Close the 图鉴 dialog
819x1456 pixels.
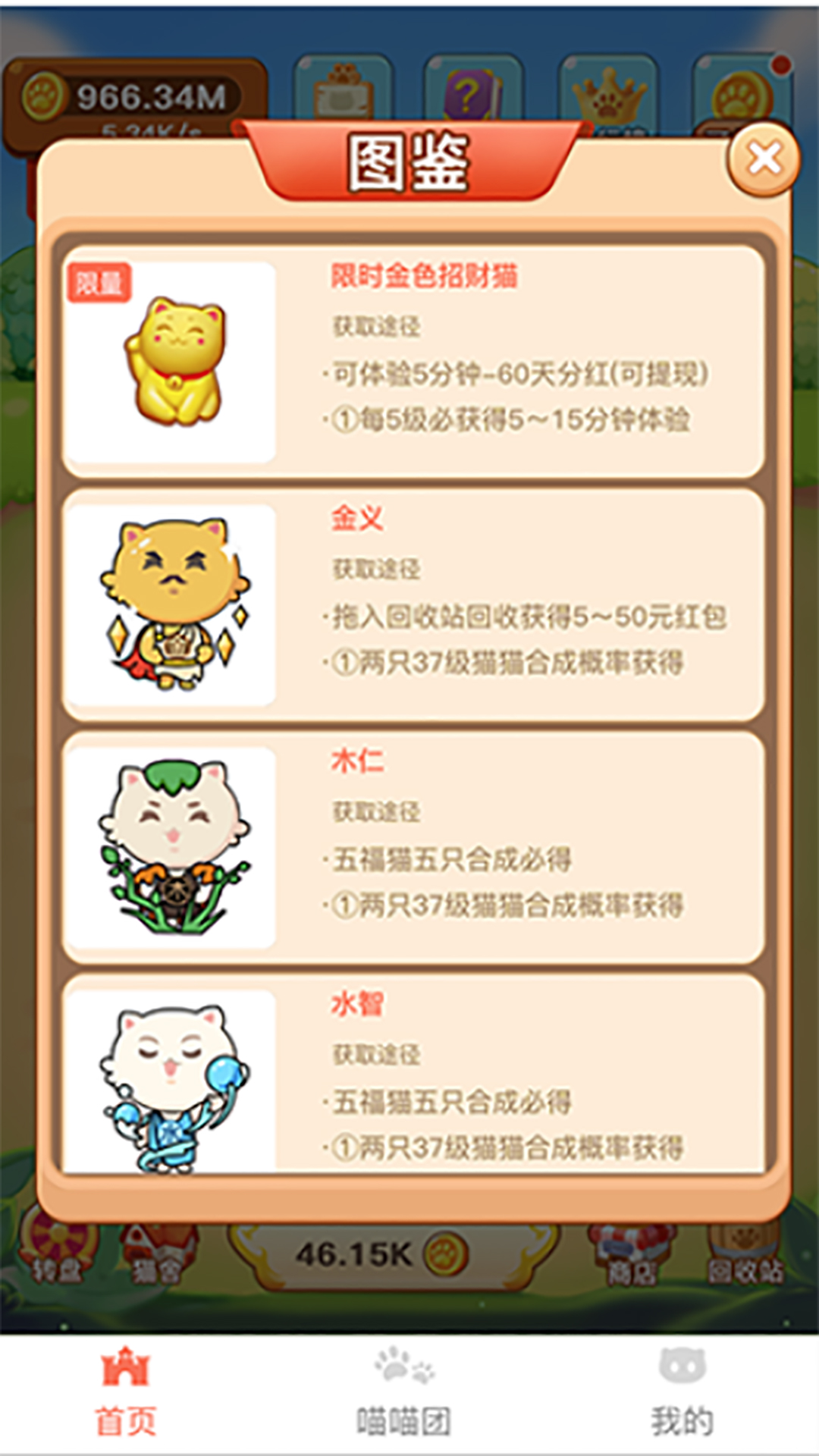[763, 160]
